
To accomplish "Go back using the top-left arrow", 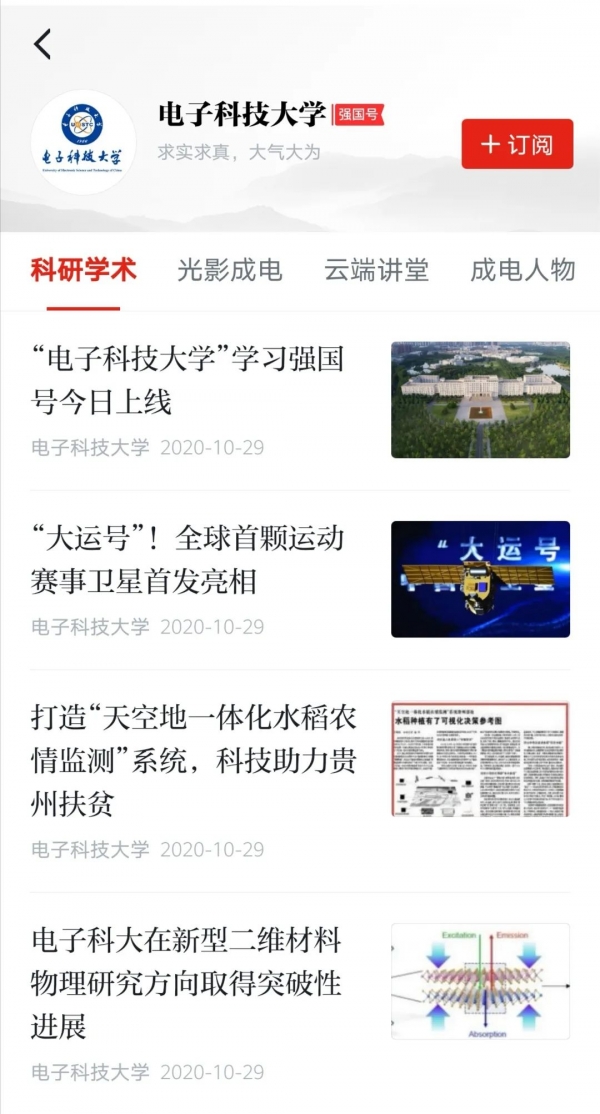I will (42, 45).
